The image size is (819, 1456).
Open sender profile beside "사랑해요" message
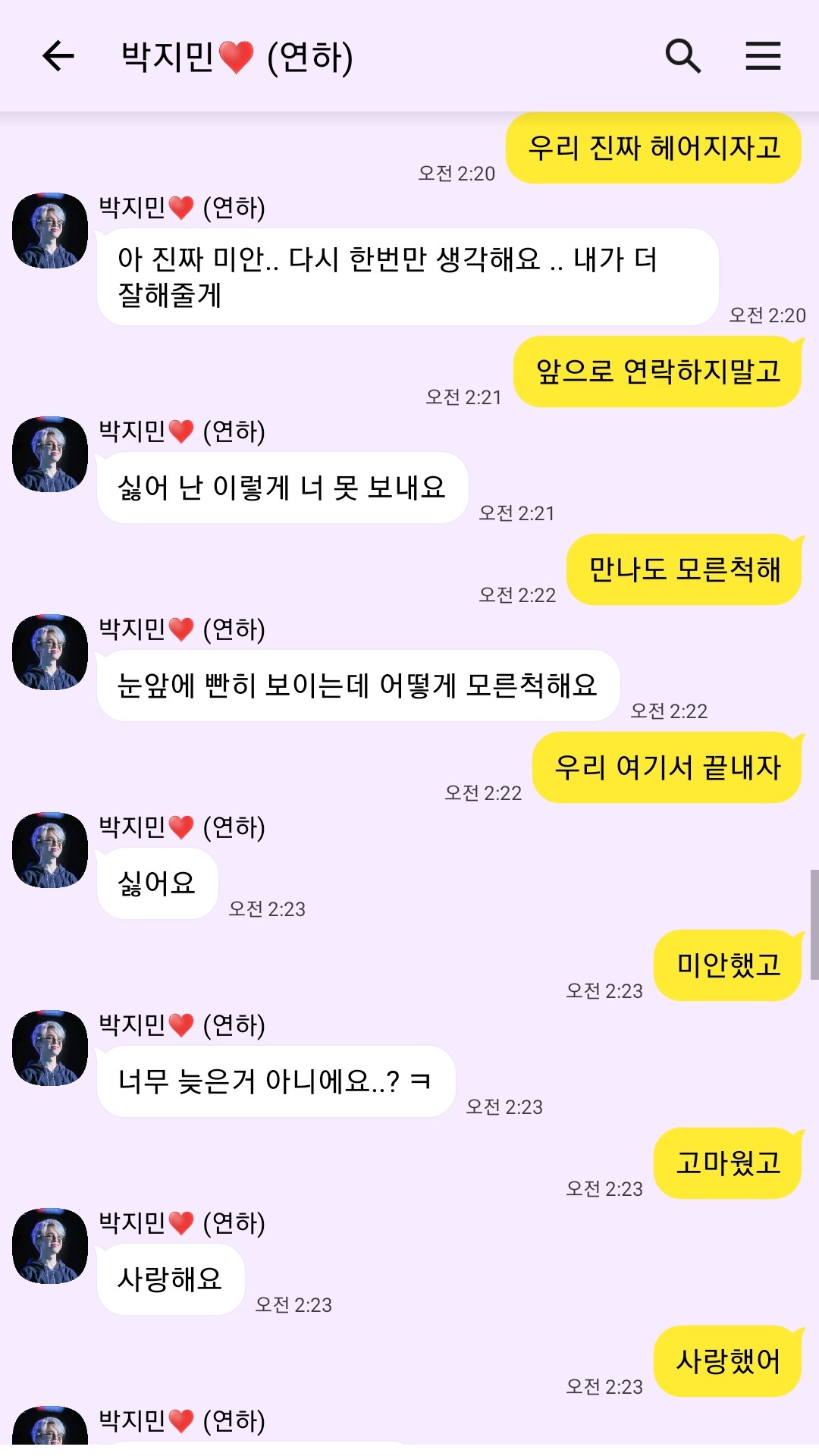pyautogui.click(x=50, y=1246)
